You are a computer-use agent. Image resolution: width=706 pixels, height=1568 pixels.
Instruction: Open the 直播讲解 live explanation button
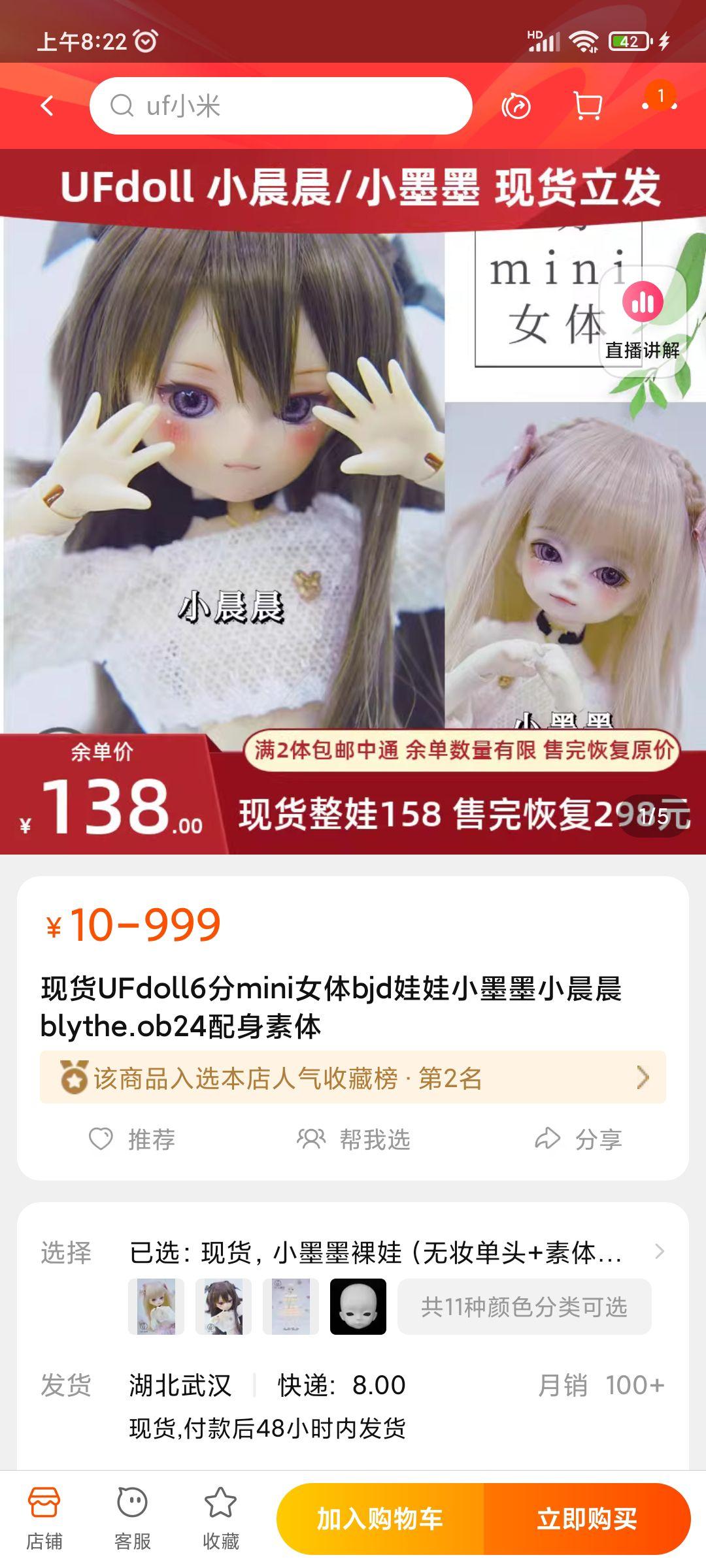(x=643, y=321)
